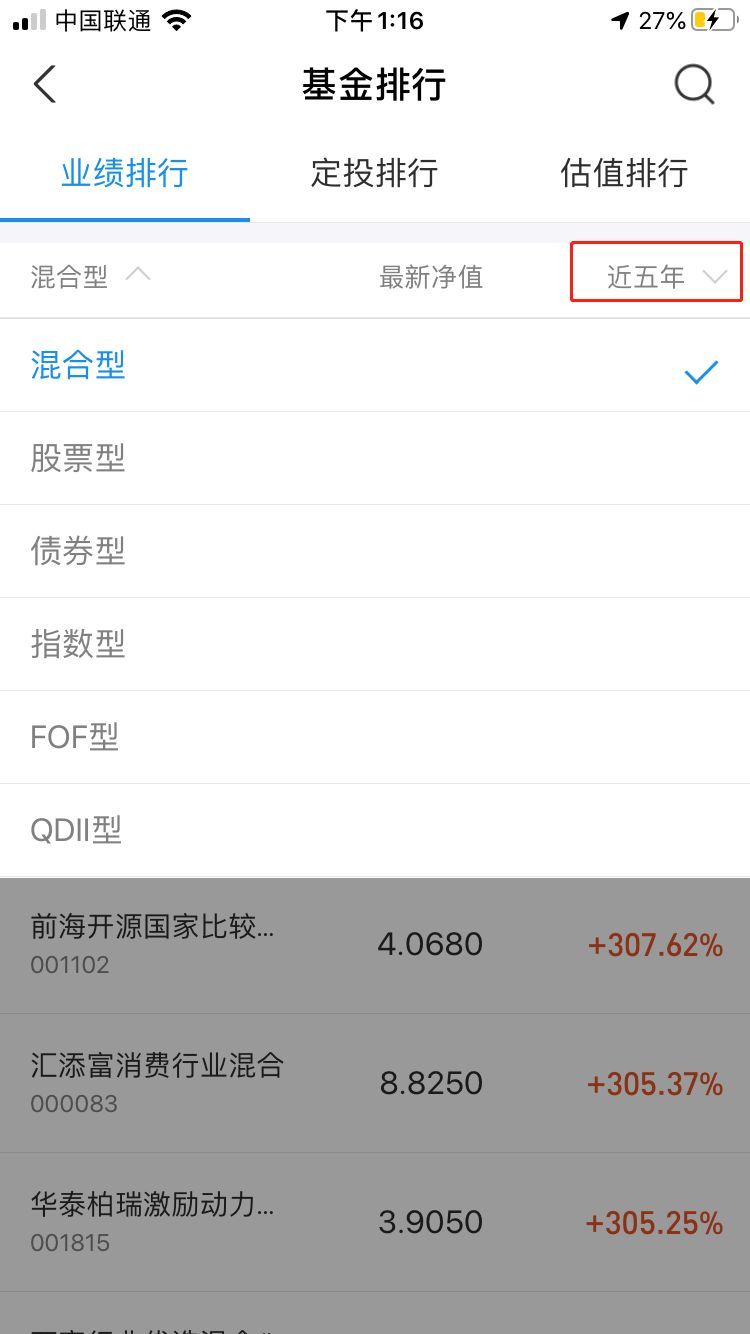
Task: Expand the 最新净值 column options
Action: click(431, 277)
